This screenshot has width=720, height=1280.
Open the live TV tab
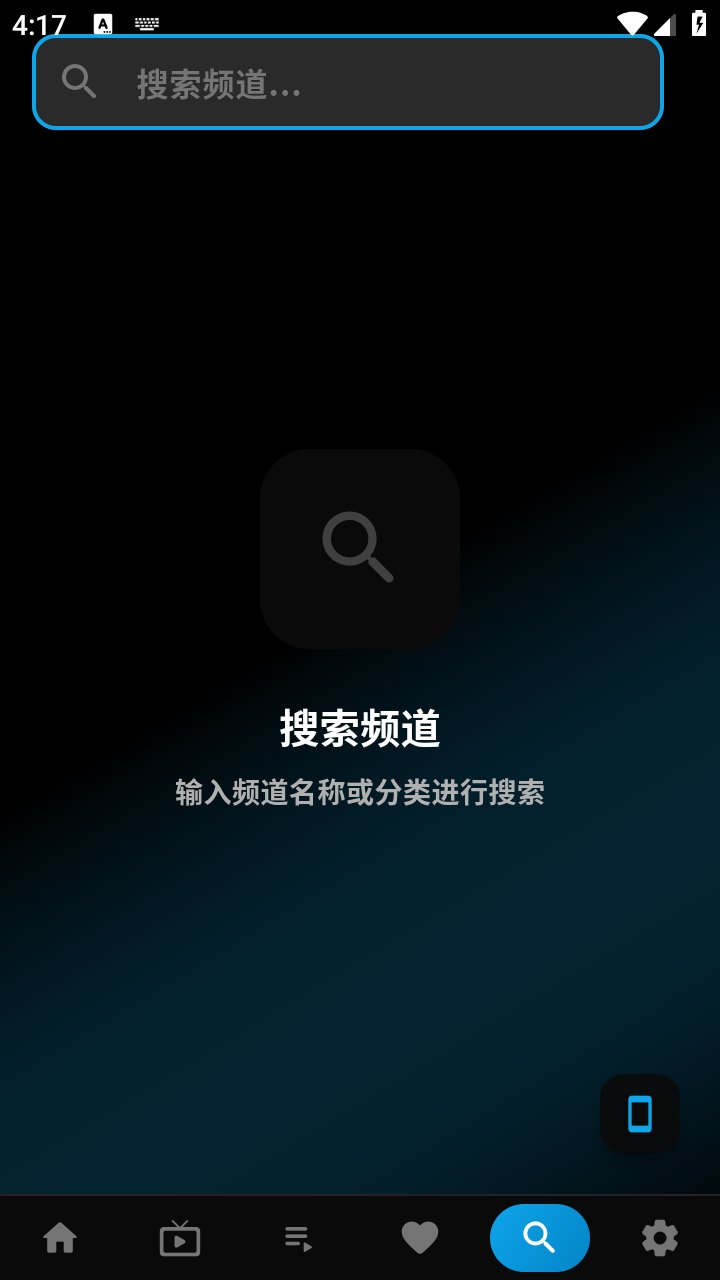[x=180, y=1238]
